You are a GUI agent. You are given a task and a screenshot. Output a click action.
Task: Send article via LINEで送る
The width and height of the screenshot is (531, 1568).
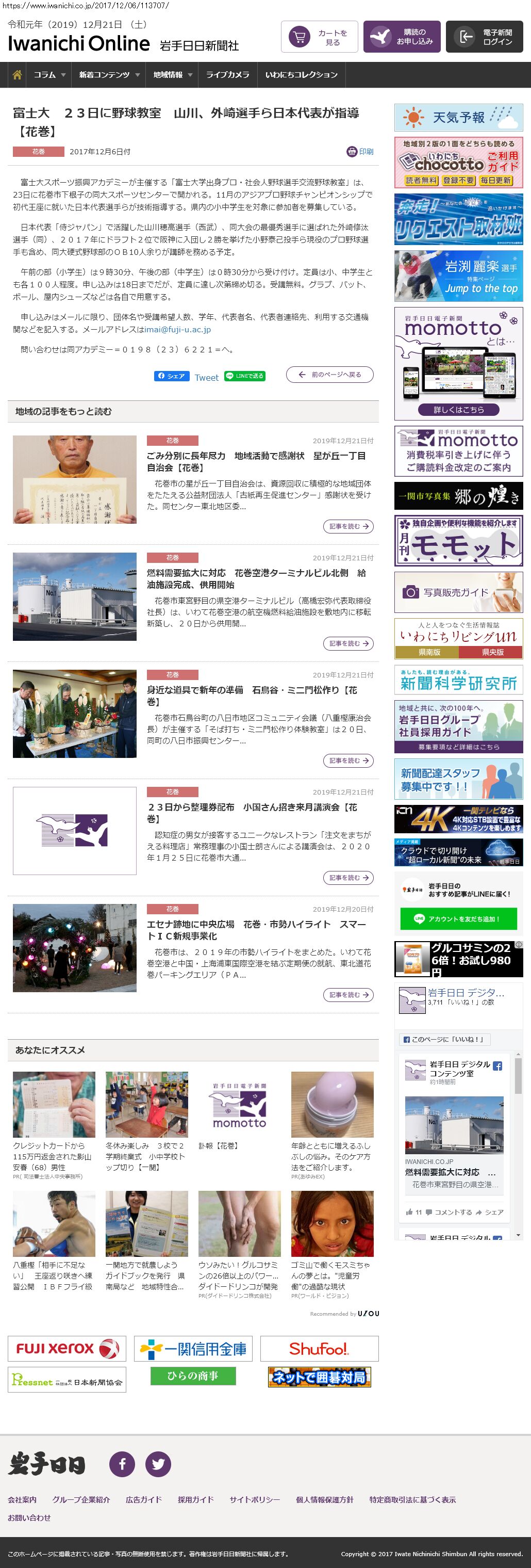point(244,376)
